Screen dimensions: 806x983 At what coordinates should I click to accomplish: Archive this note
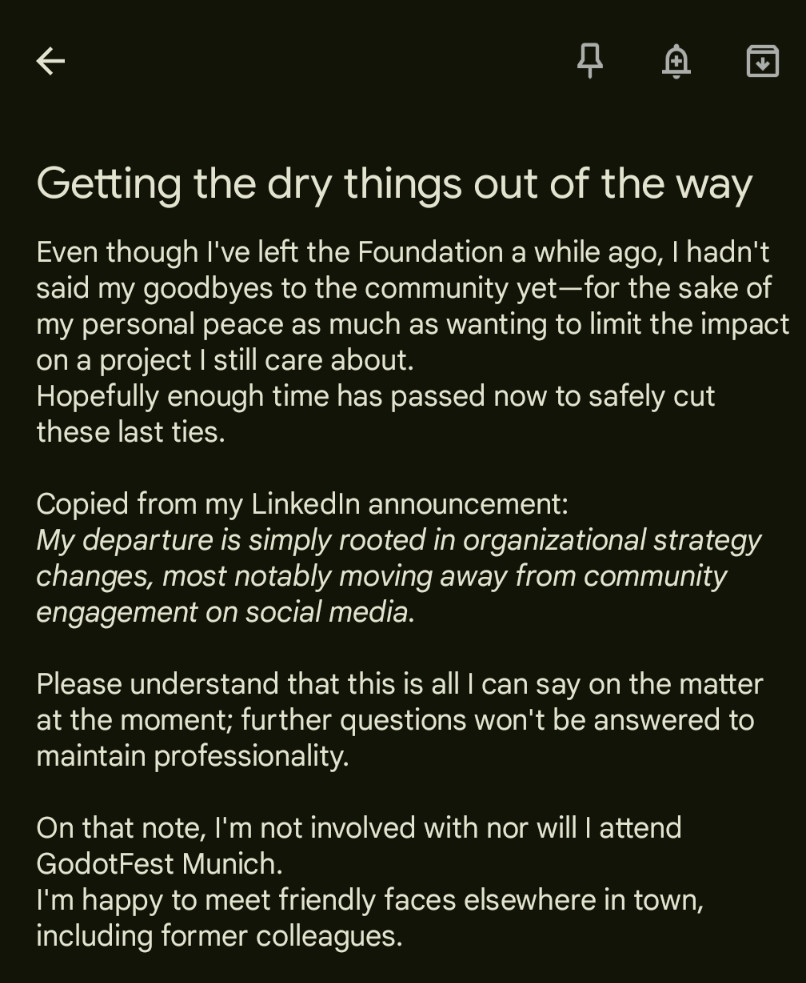pos(762,62)
